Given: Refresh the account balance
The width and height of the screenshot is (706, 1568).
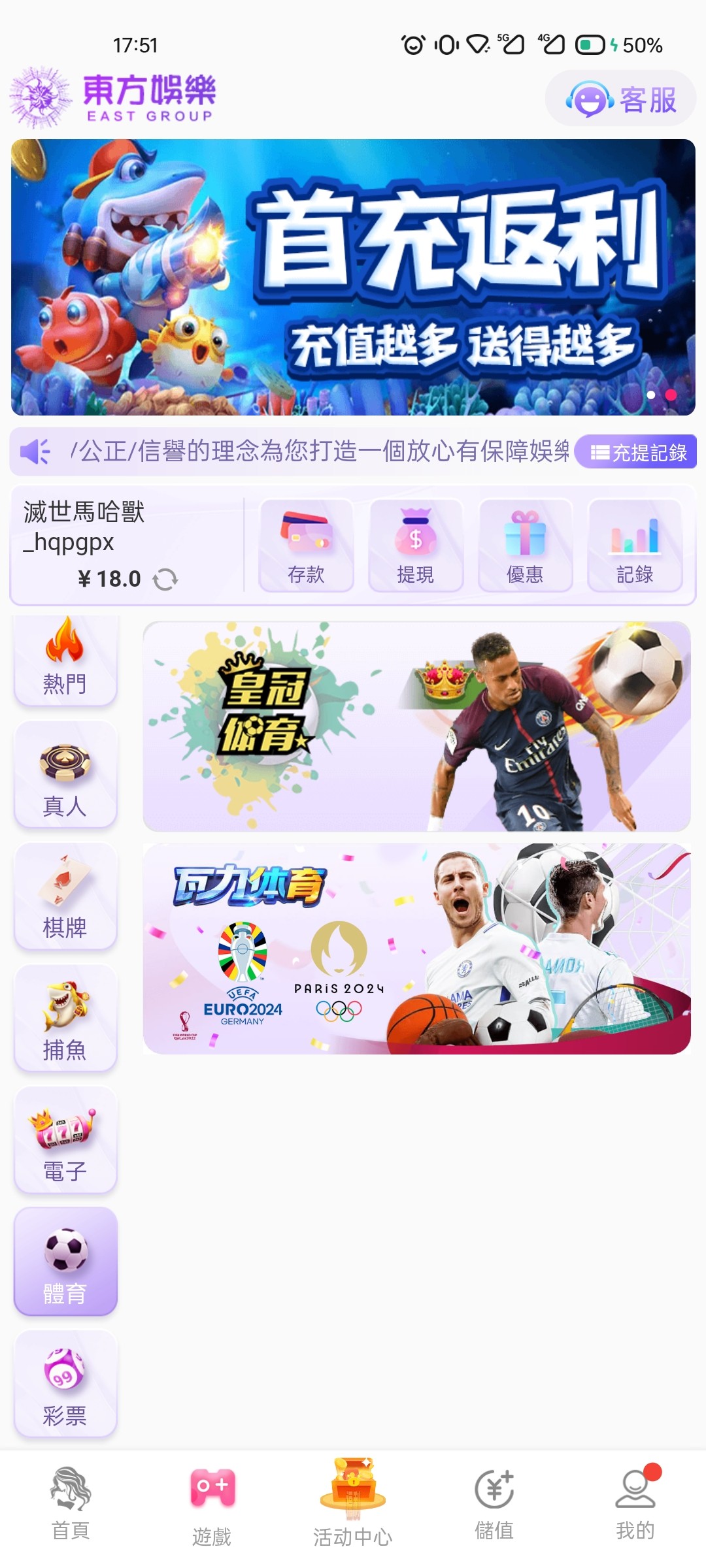Looking at the screenshot, I should point(165,579).
